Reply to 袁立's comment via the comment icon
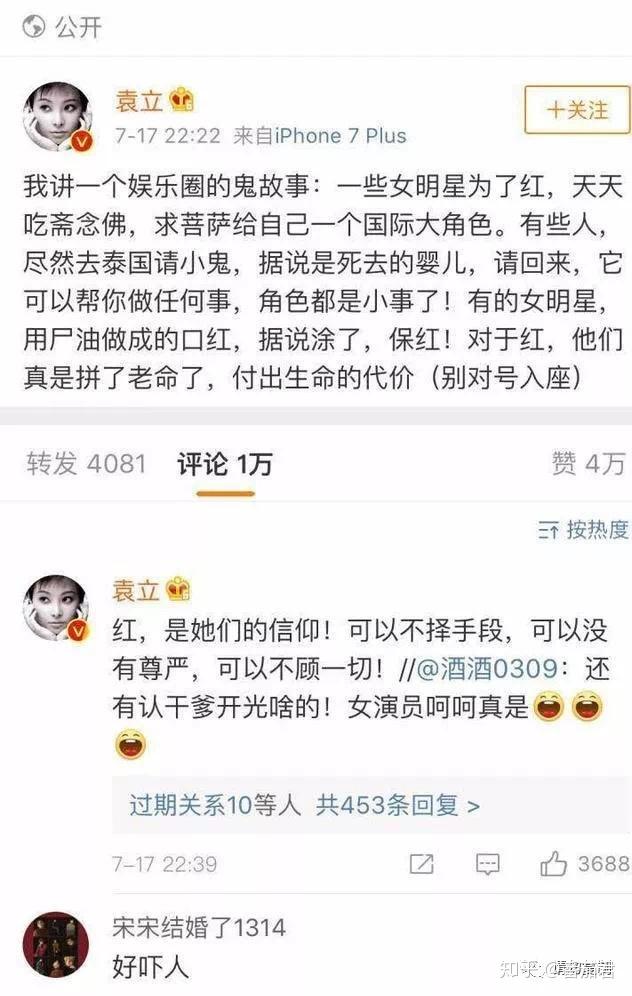The width and height of the screenshot is (632, 996). pyautogui.click(x=487, y=864)
